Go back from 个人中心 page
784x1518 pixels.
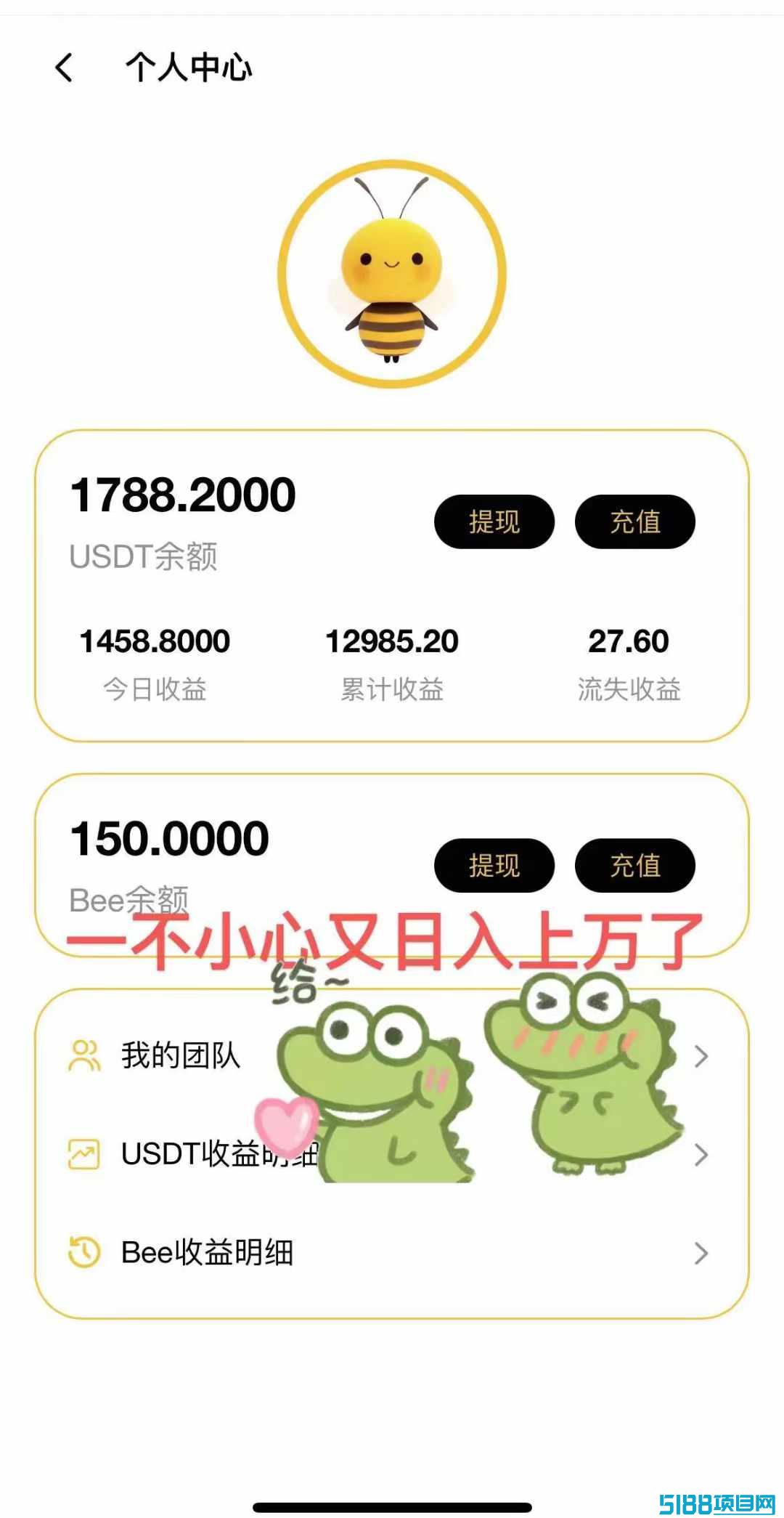click(x=65, y=68)
